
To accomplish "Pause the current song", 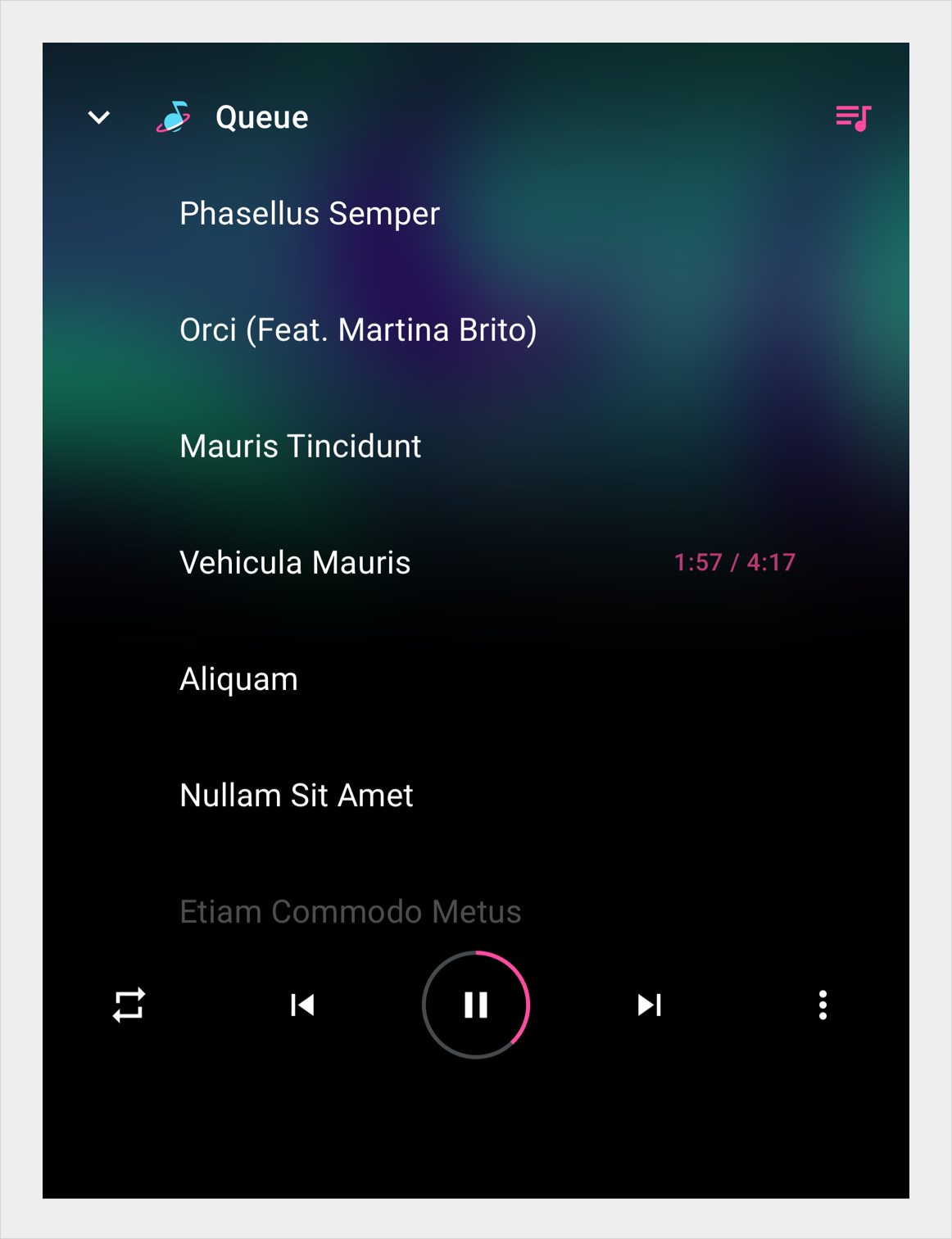I will pyautogui.click(x=476, y=1005).
